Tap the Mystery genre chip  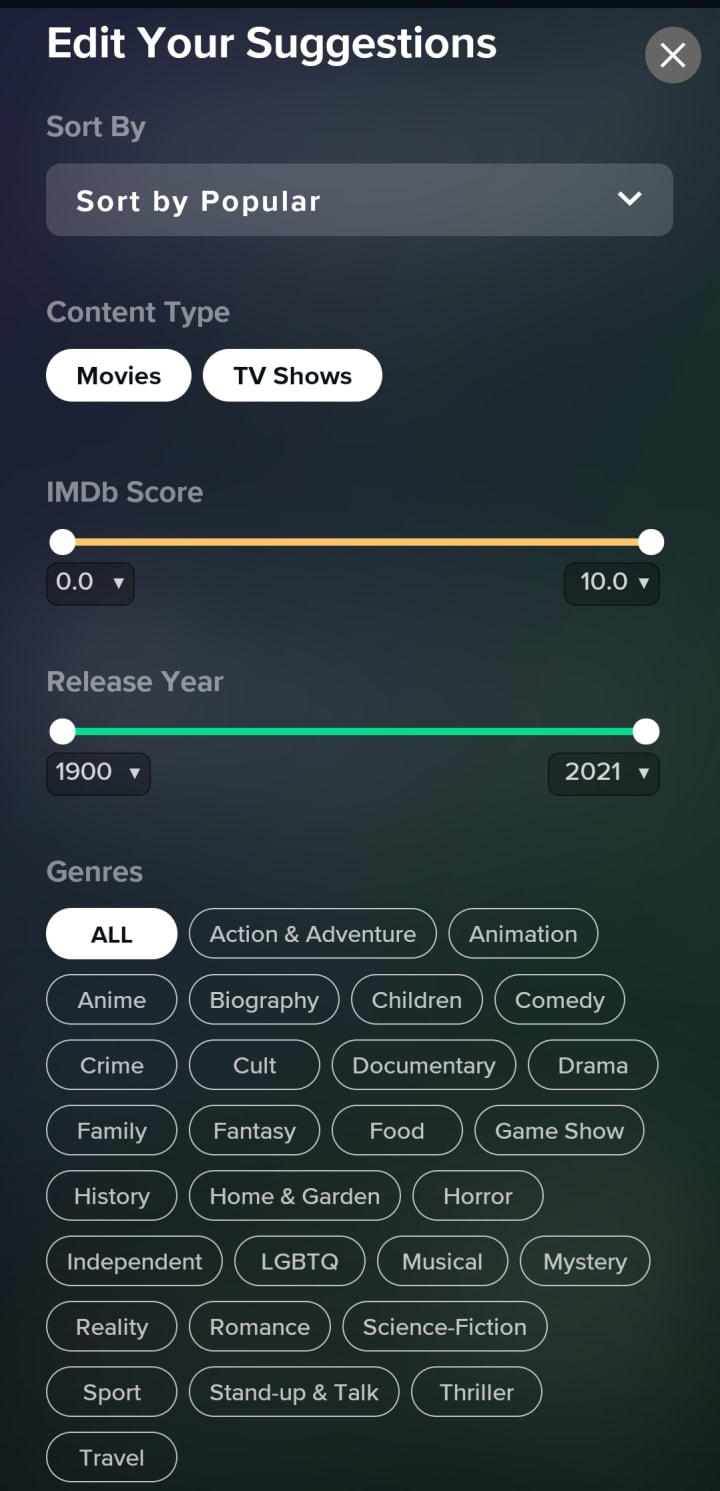point(584,1262)
